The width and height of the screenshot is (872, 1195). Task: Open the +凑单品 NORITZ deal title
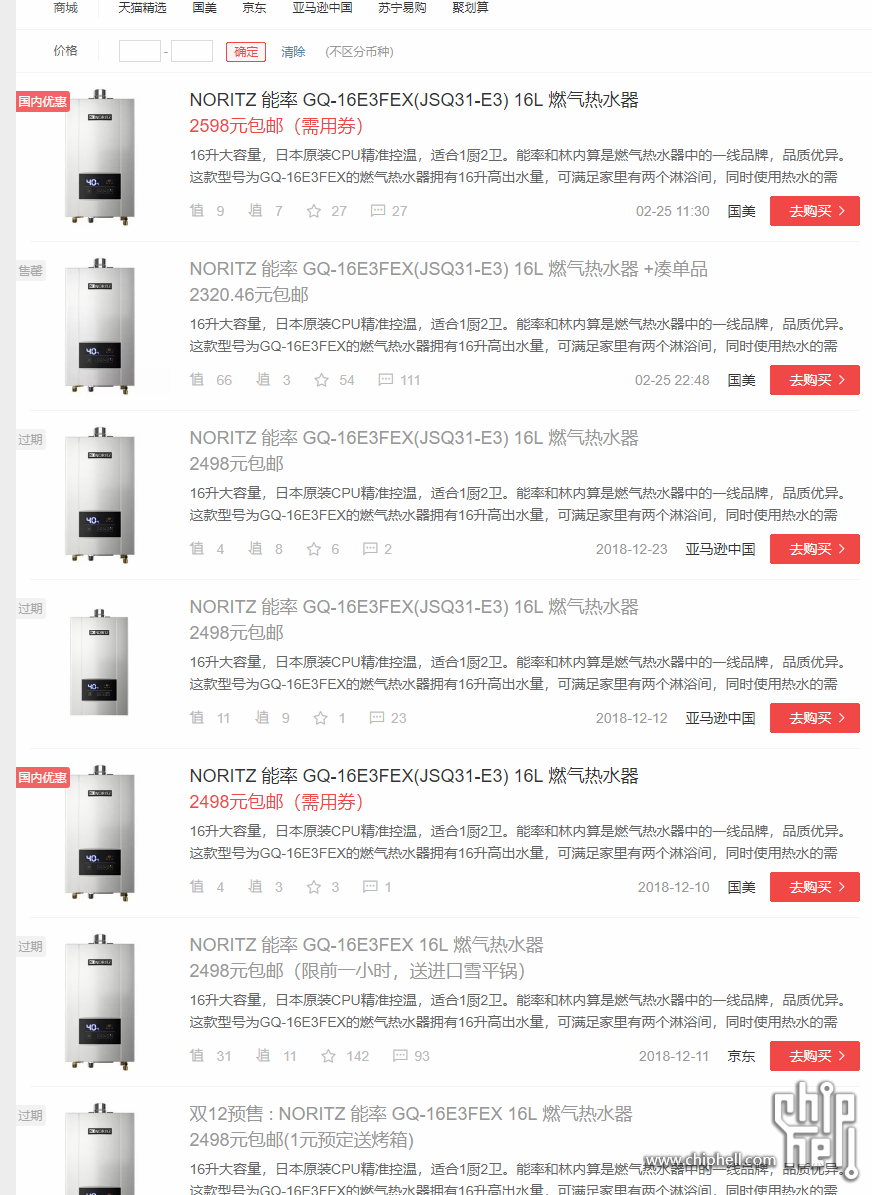coord(448,269)
